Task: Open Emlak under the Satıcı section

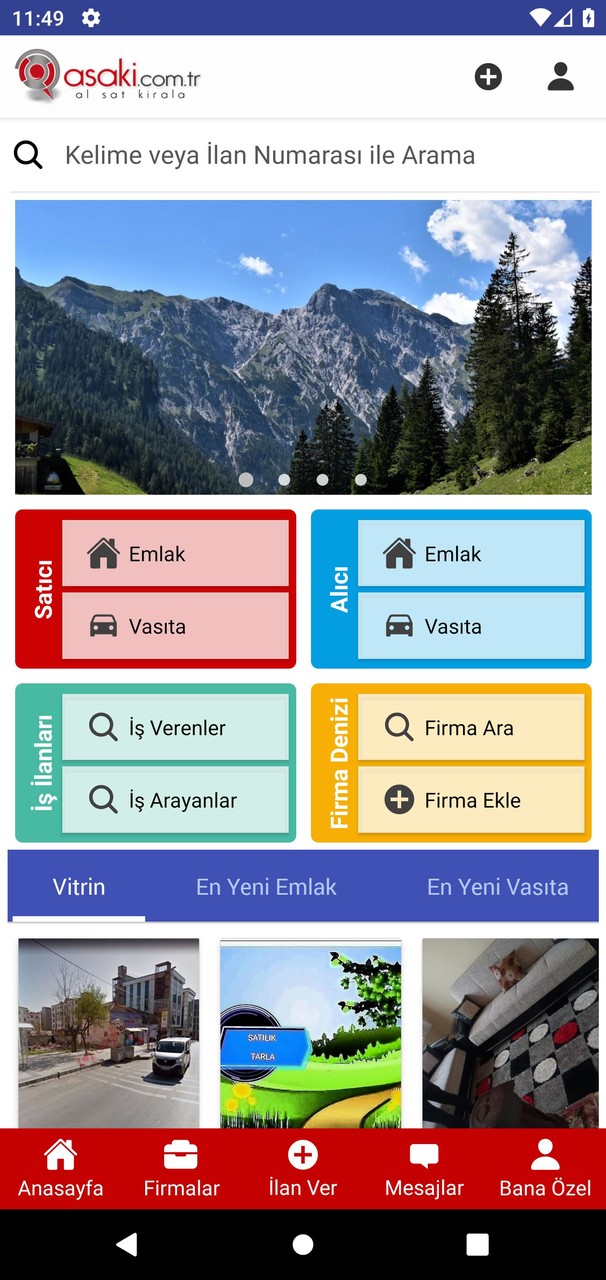Action: point(175,553)
